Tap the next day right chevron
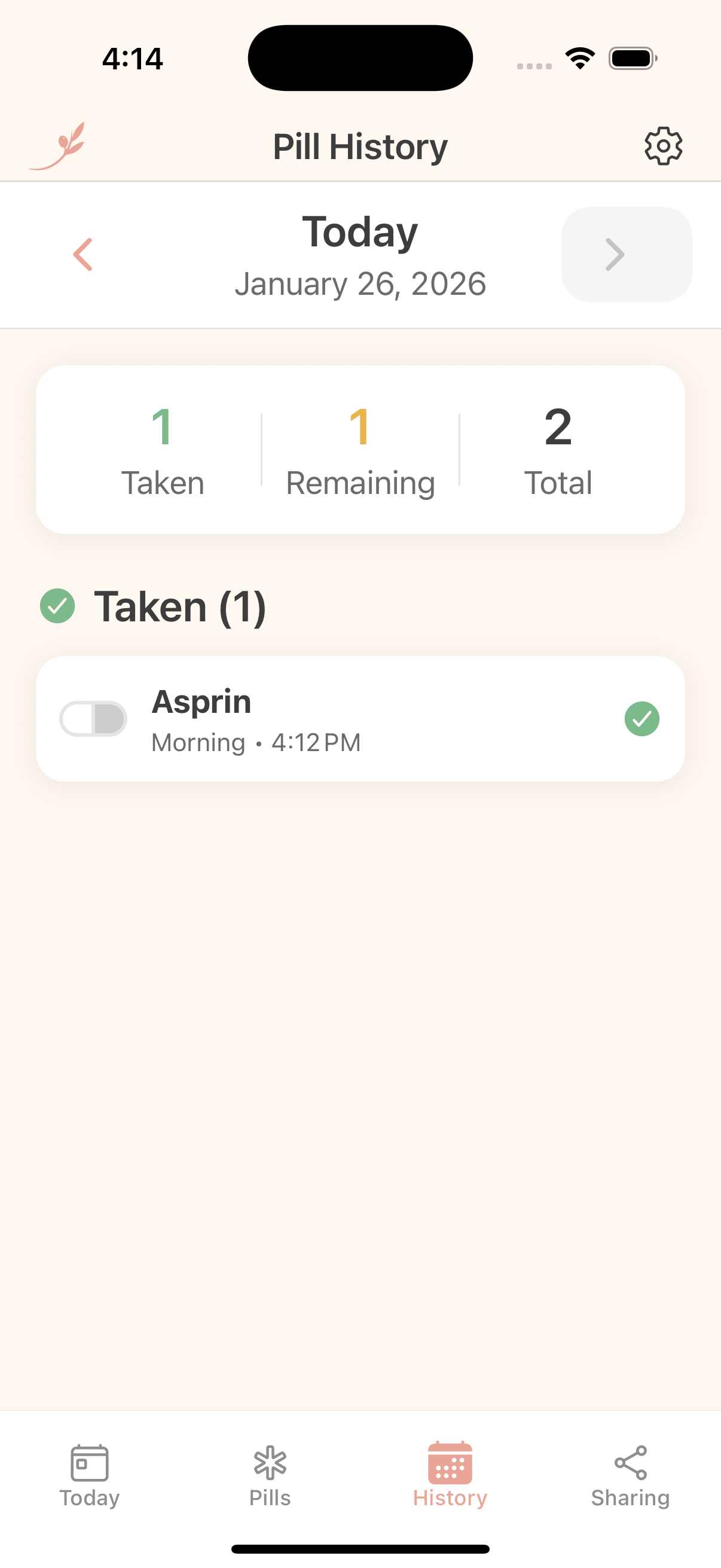This screenshot has height=1568, width=721. (616, 254)
